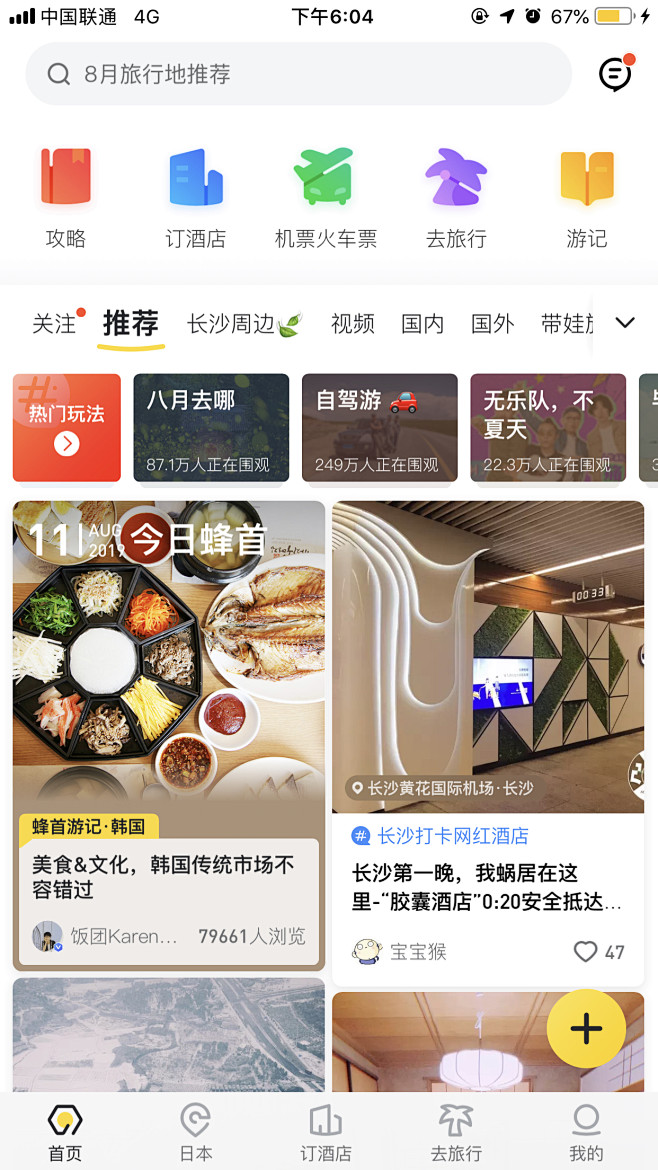Open the 韩国传统市场 travel note card

click(x=169, y=735)
